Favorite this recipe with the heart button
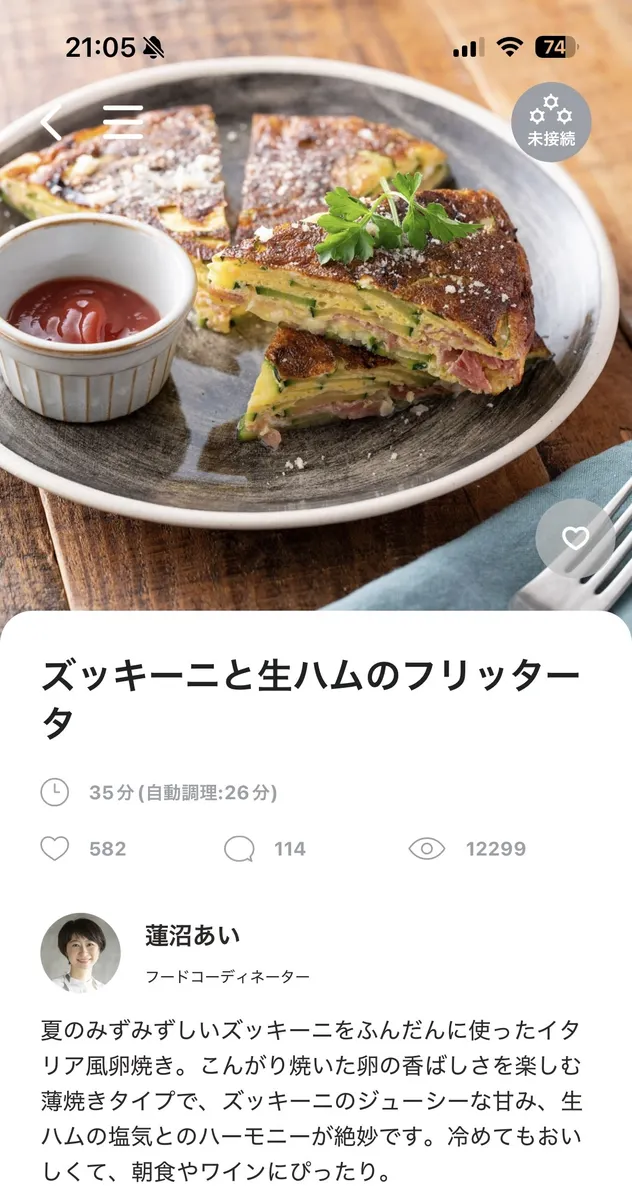632x1200 pixels. [x=575, y=539]
